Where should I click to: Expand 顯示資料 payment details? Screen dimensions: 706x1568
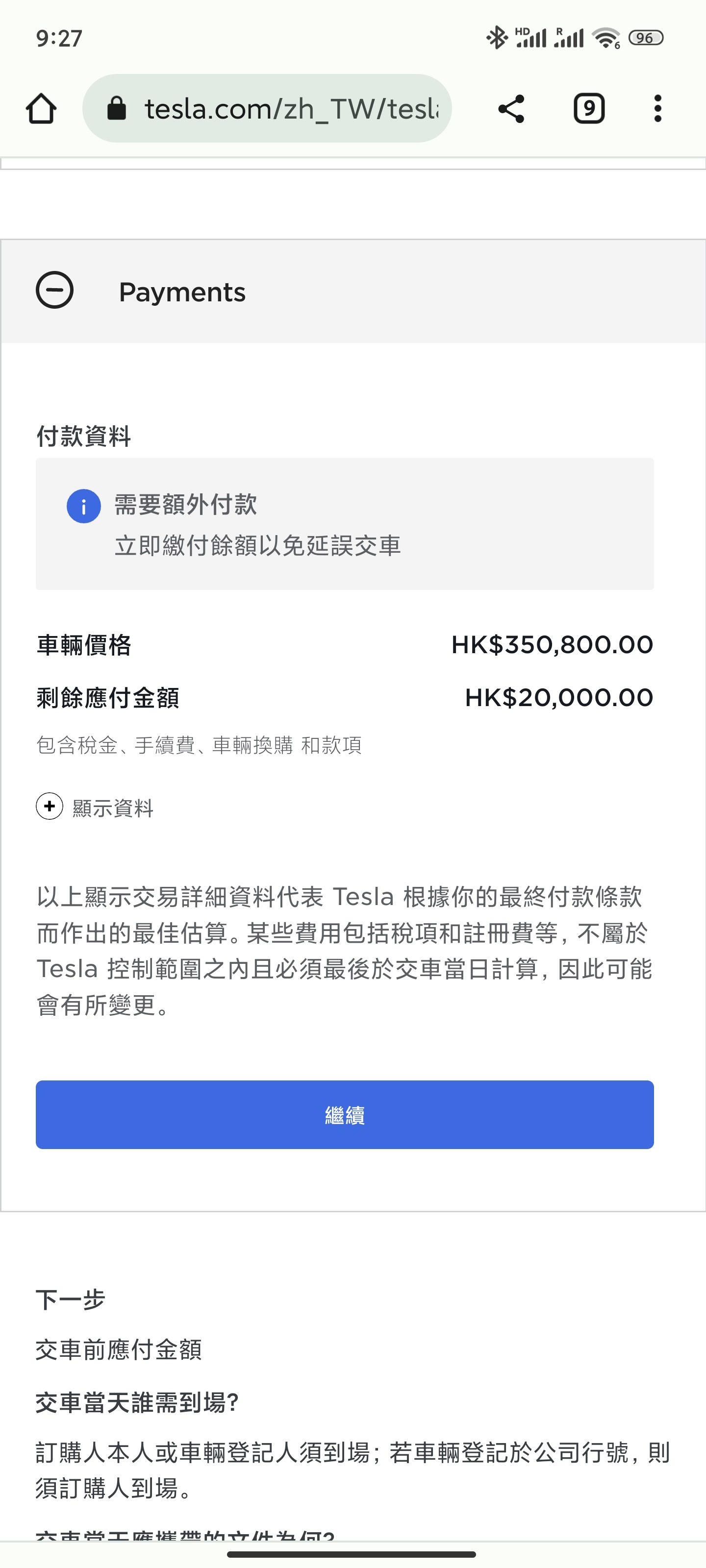[x=95, y=807]
